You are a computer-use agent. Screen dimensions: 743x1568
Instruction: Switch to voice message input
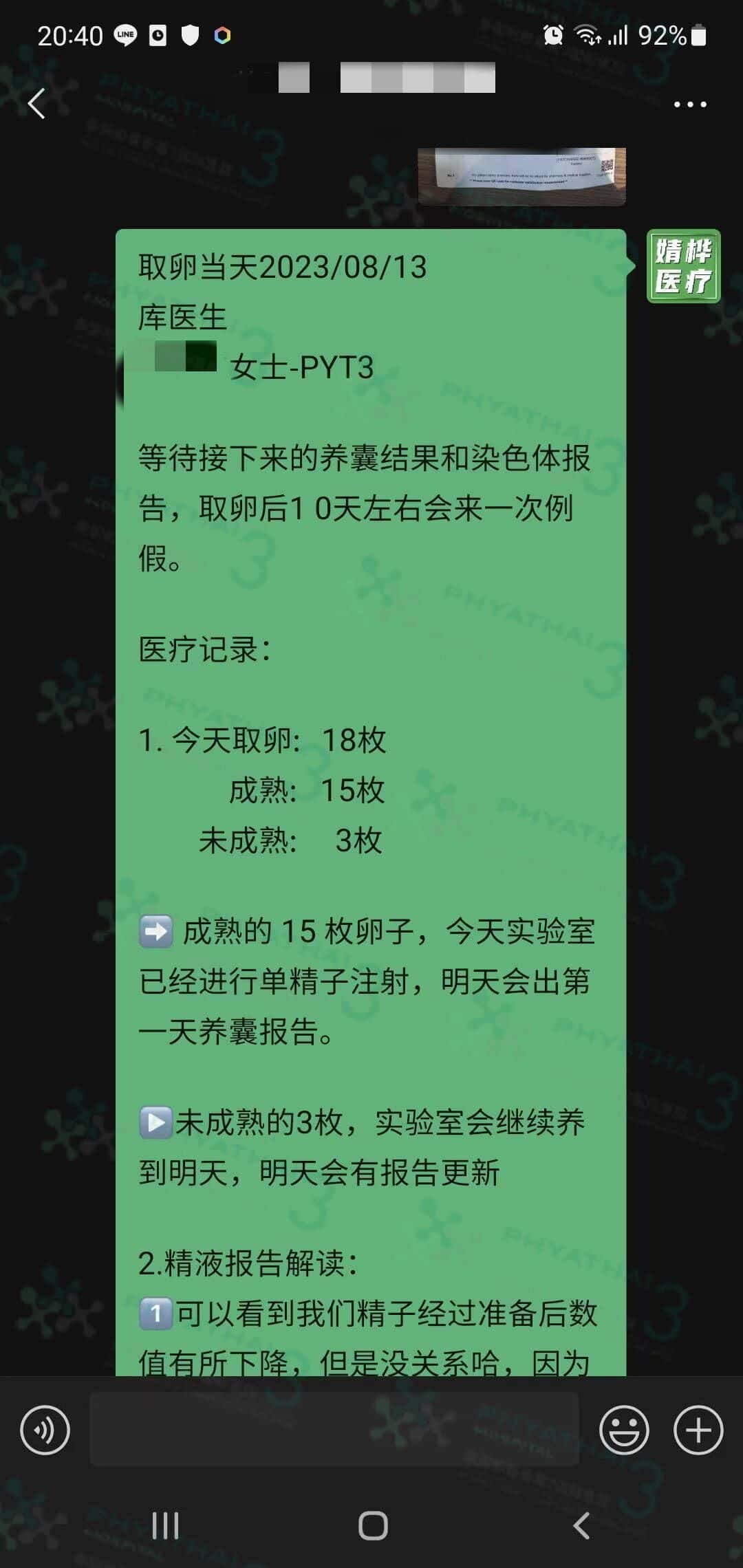(45, 1430)
